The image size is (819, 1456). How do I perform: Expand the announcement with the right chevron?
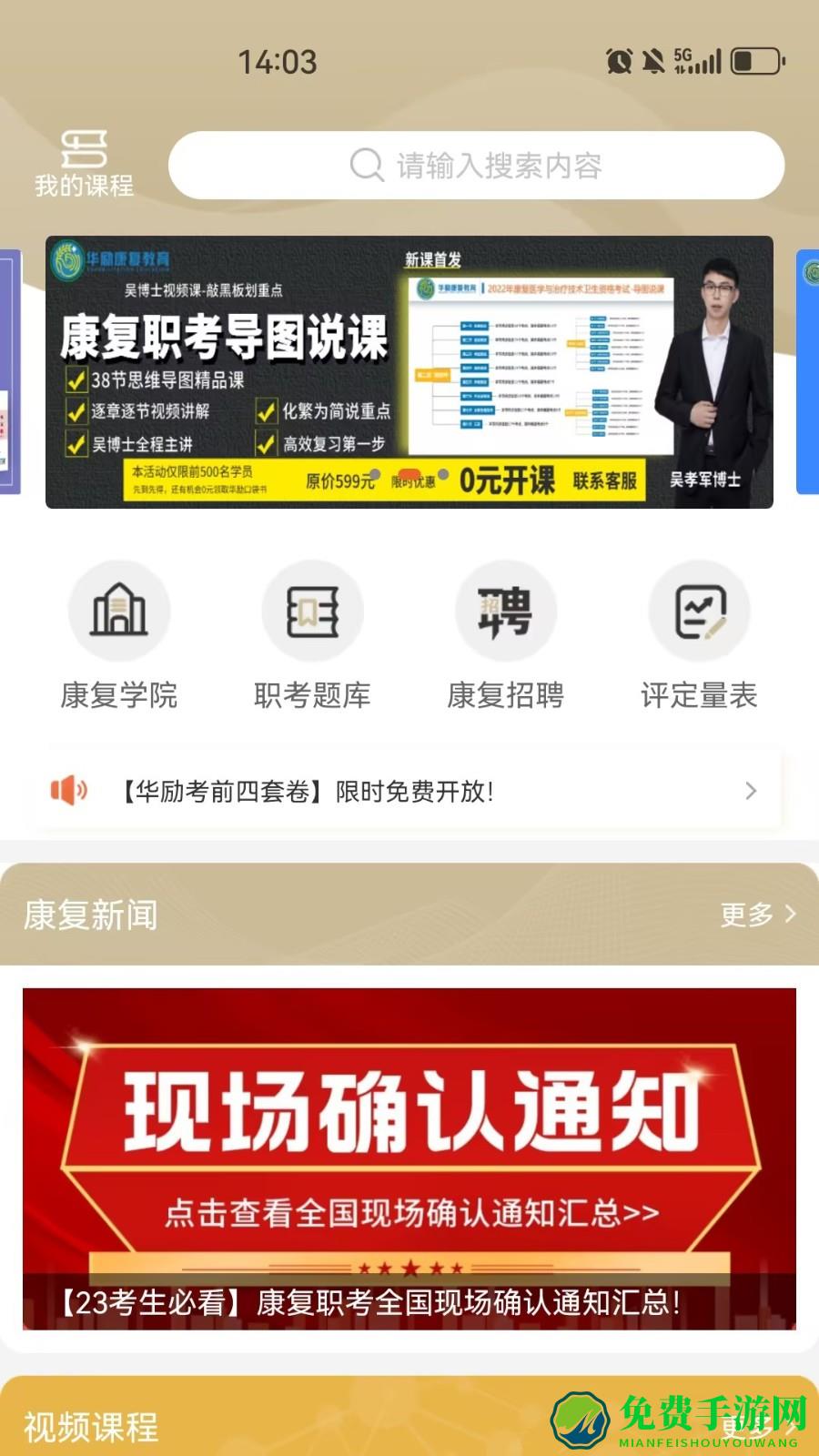[750, 790]
